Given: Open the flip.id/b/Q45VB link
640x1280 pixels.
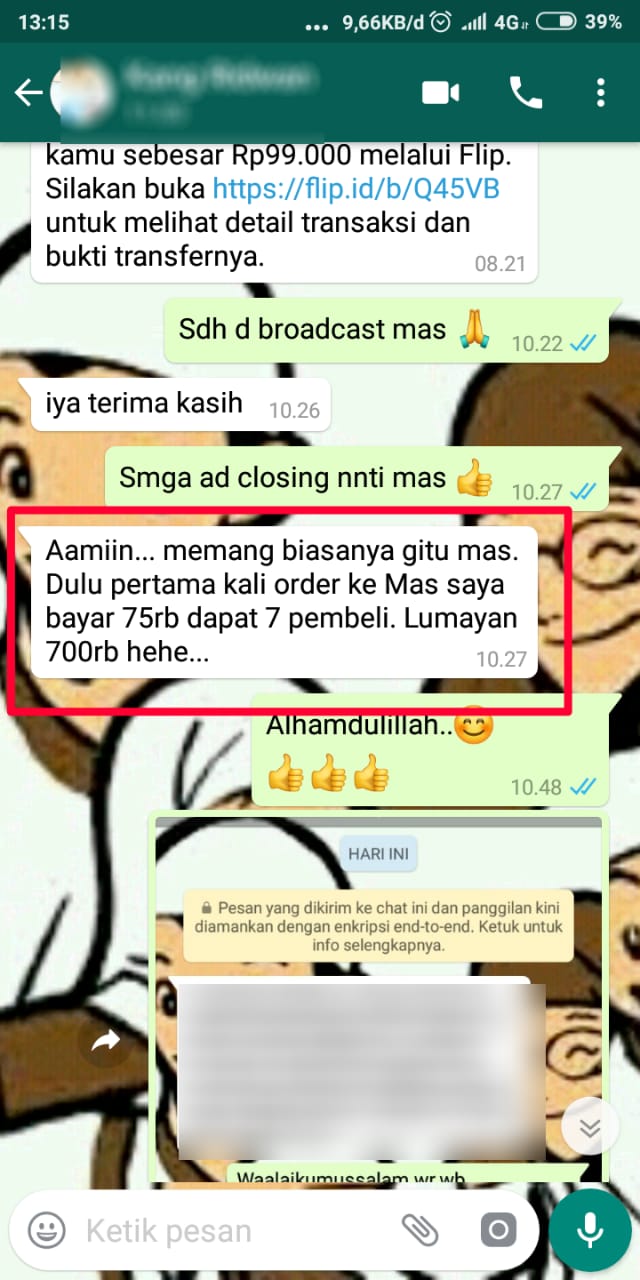Looking at the screenshot, I should [356, 188].
